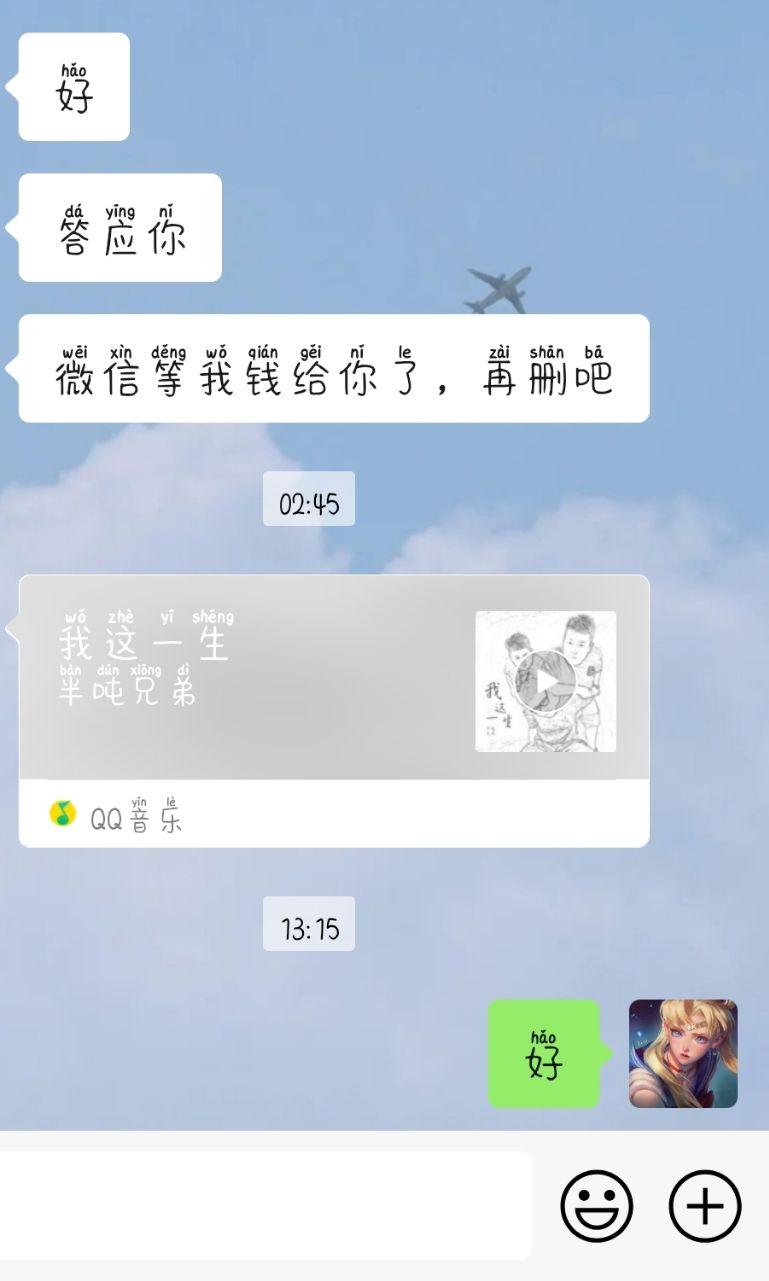Open the QQ音乐 music share card
This screenshot has height=1281, width=769.
(x=334, y=711)
